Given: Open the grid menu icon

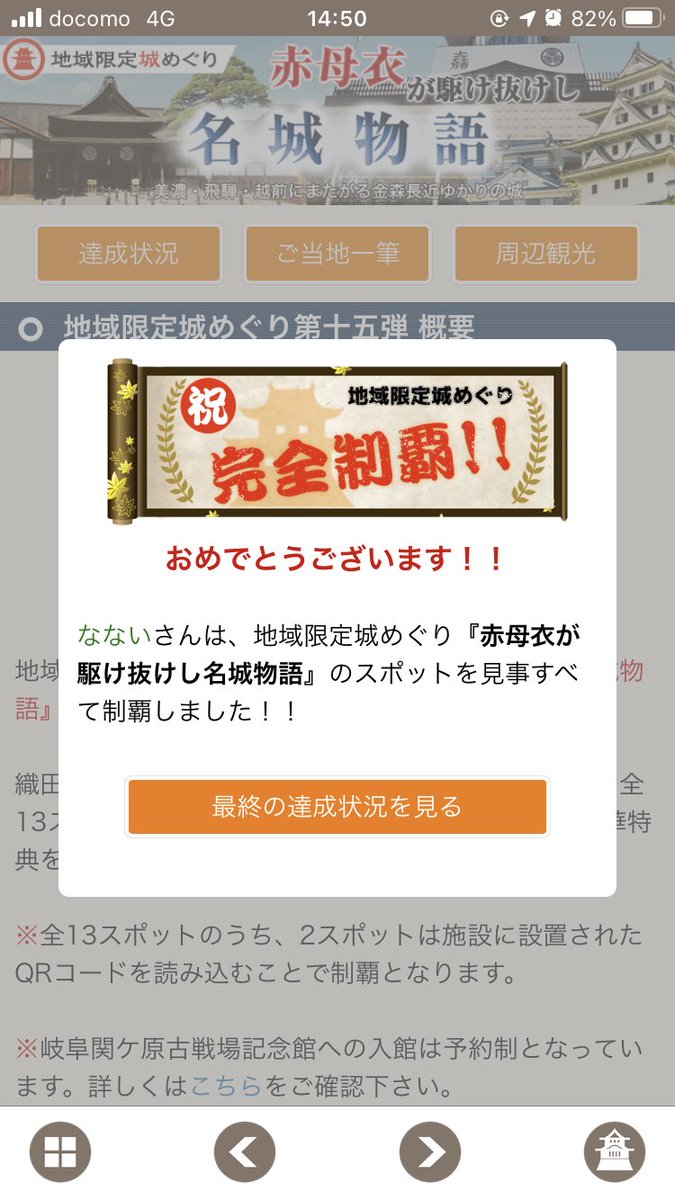Looking at the screenshot, I should (60, 1153).
